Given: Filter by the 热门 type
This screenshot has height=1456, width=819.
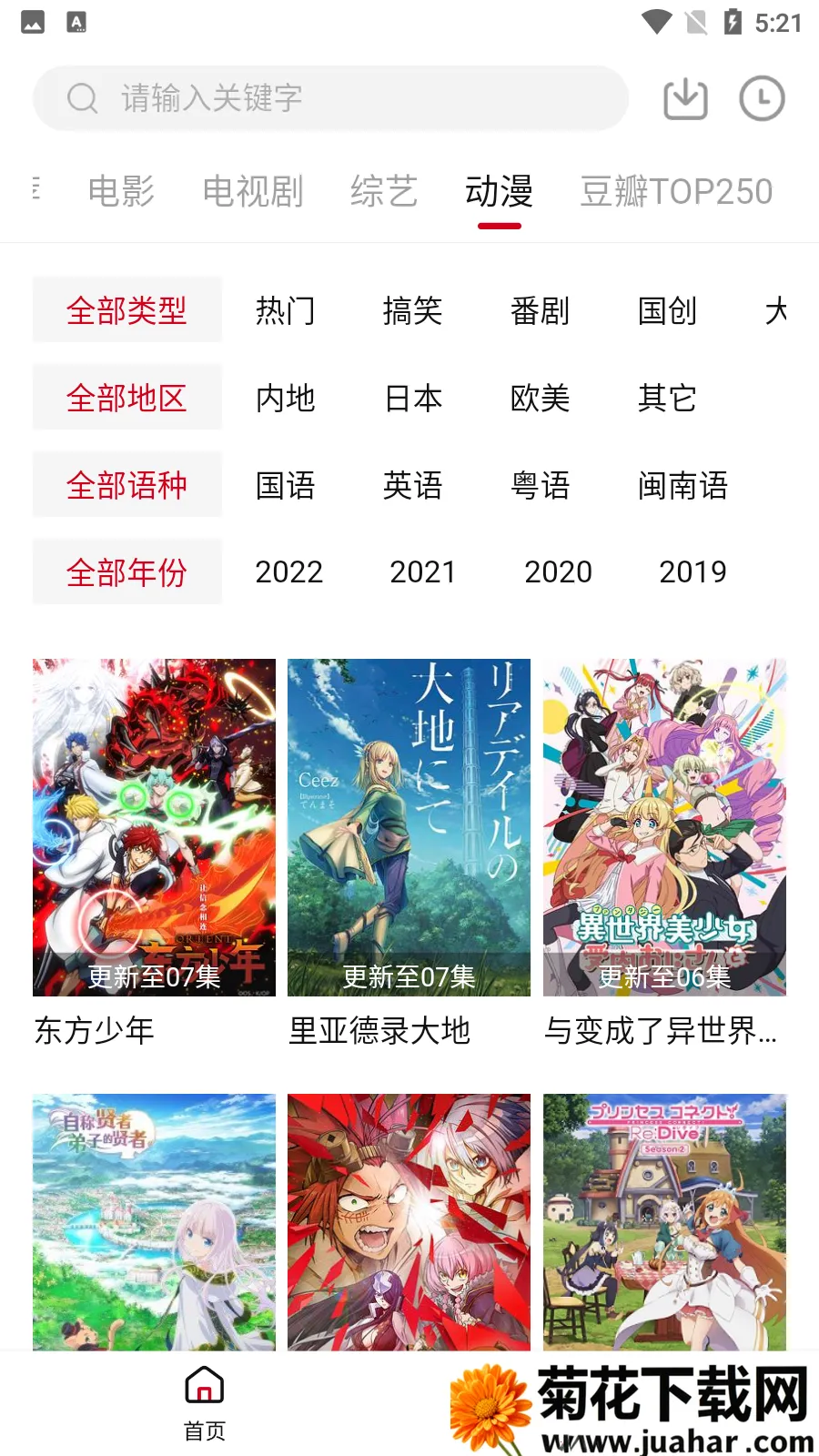Looking at the screenshot, I should pyautogui.click(x=285, y=311).
